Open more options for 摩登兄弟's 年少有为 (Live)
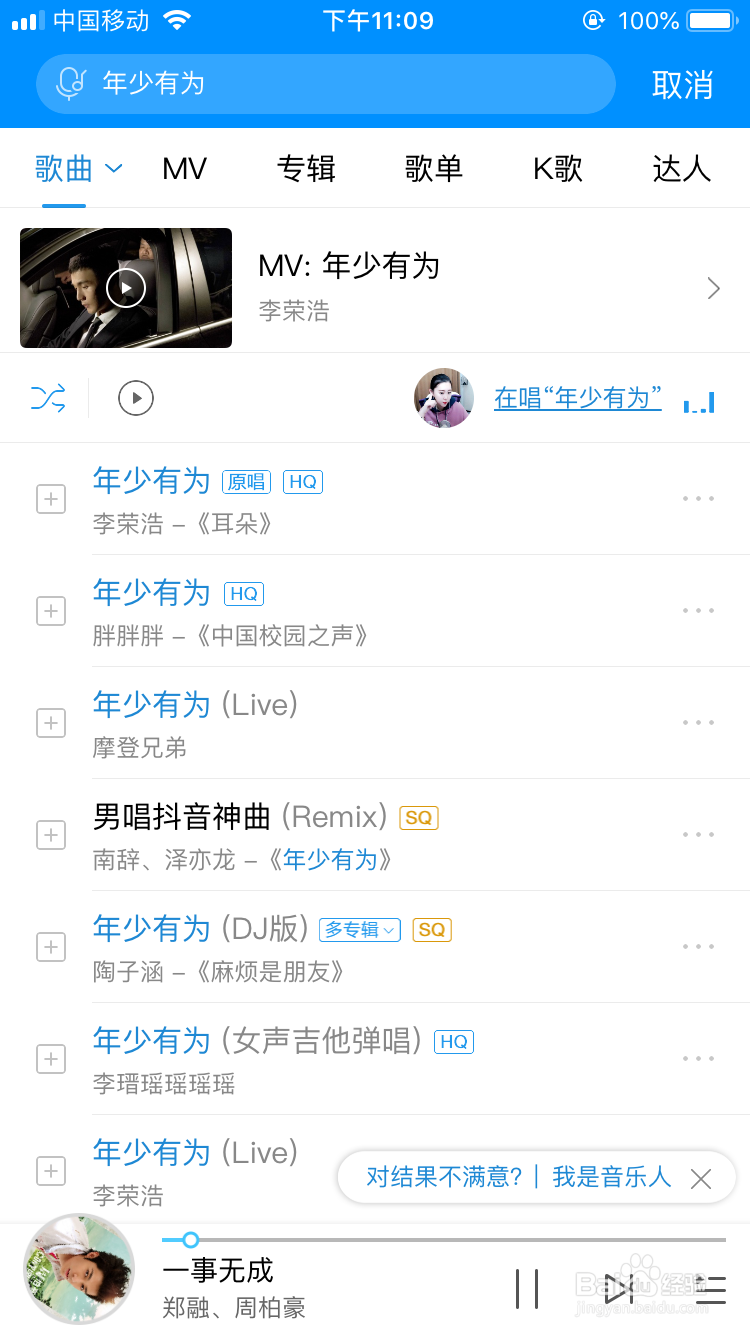Image resolution: width=750 pixels, height=1334 pixels. tap(698, 723)
